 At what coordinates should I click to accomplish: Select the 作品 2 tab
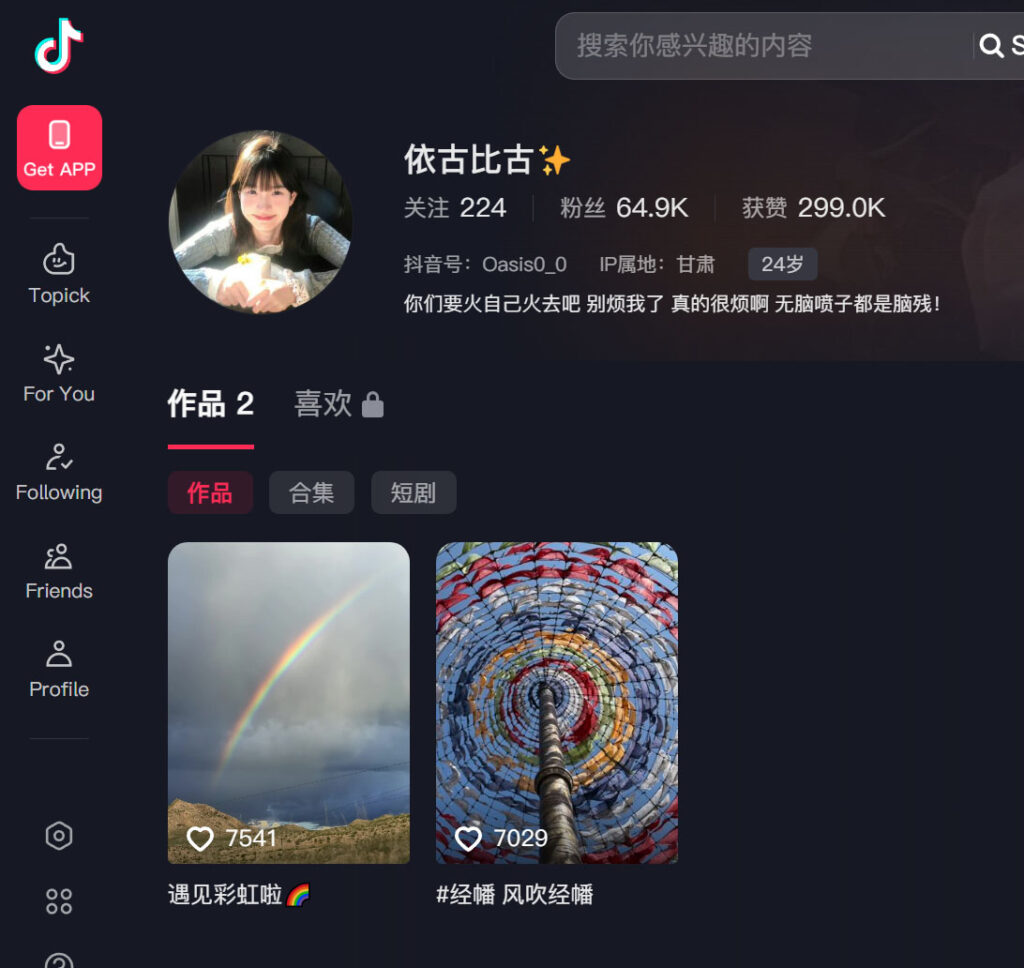coord(210,404)
